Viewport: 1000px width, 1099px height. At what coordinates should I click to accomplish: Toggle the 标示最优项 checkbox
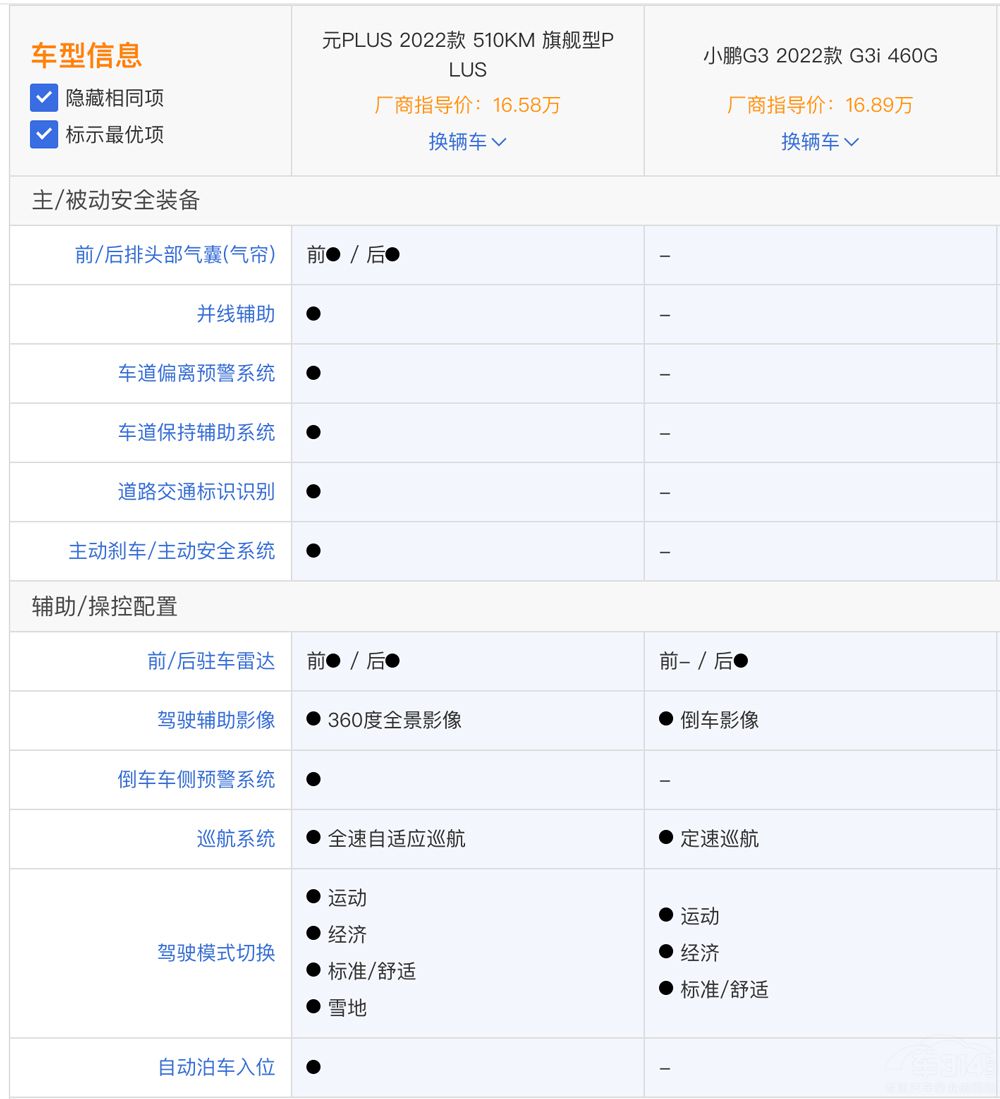tap(44, 134)
